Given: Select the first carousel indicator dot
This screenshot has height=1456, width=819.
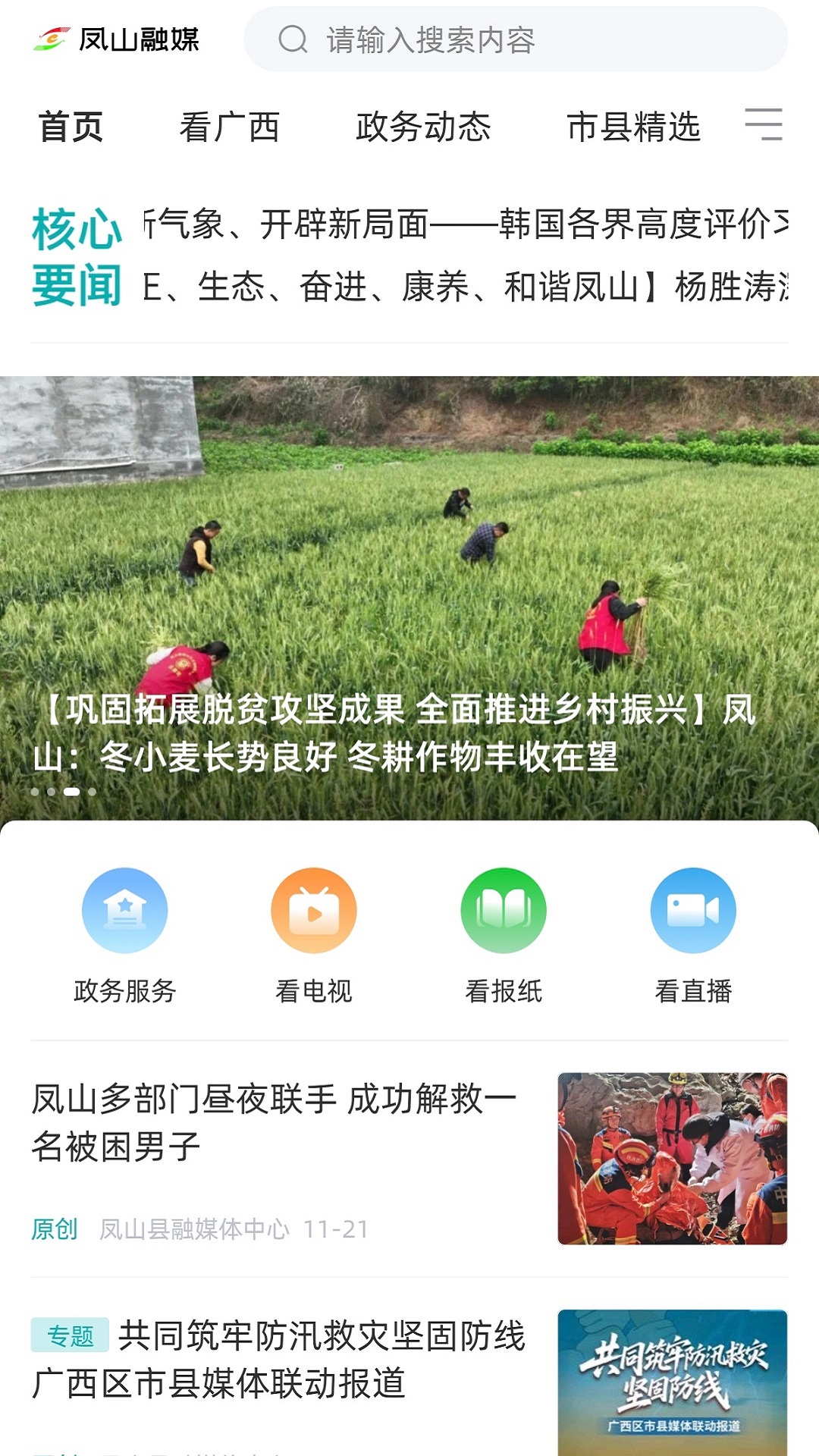Looking at the screenshot, I should click(36, 791).
